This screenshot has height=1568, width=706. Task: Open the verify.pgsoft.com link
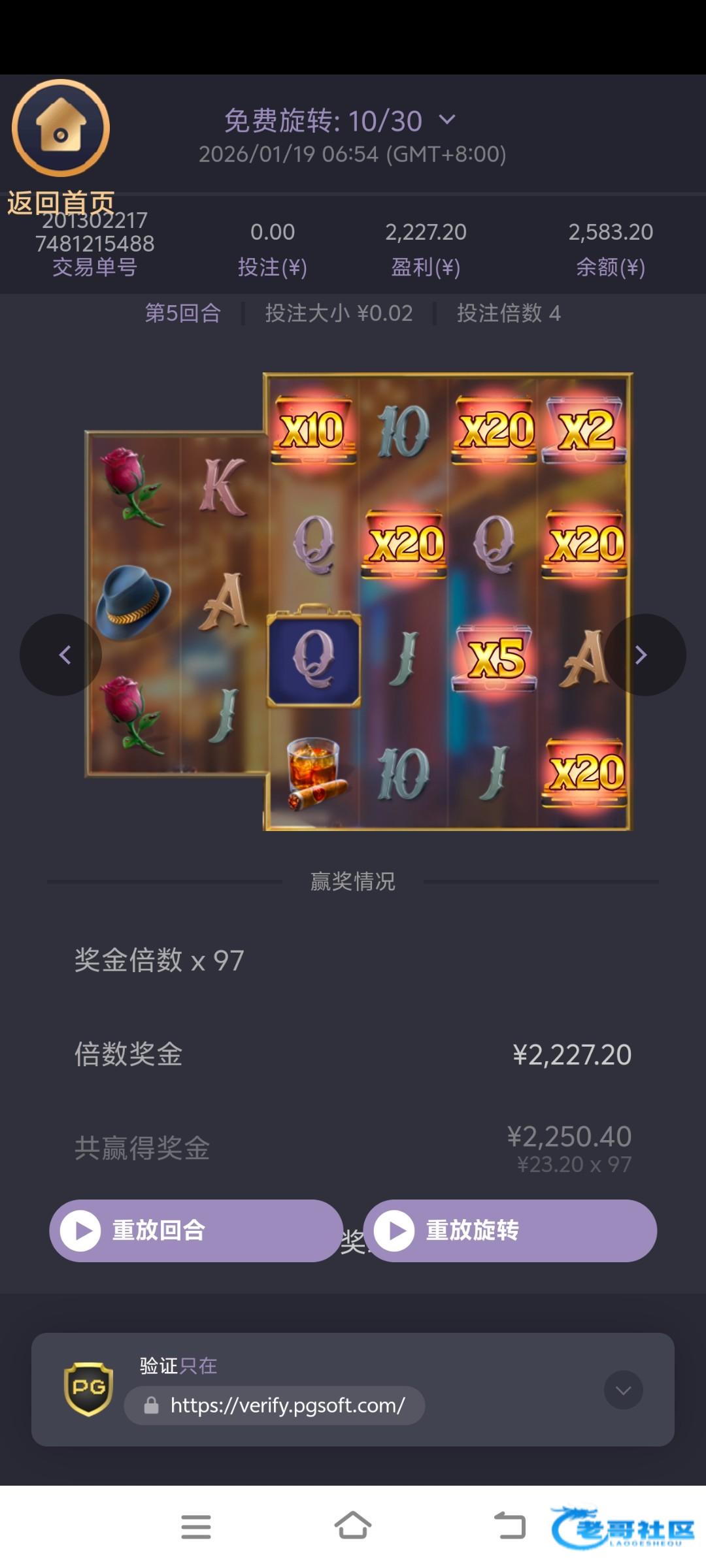(x=288, y=1405)
